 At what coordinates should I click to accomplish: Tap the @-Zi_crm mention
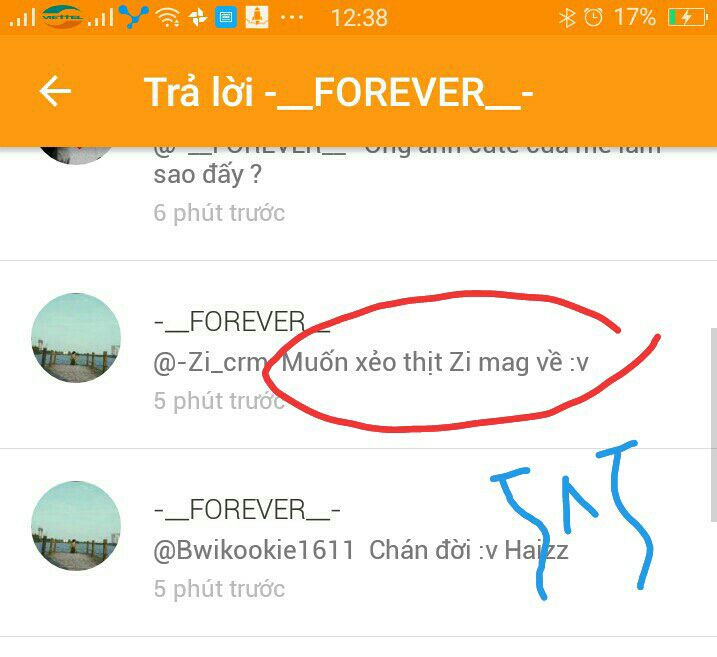[x=211, y=363]
